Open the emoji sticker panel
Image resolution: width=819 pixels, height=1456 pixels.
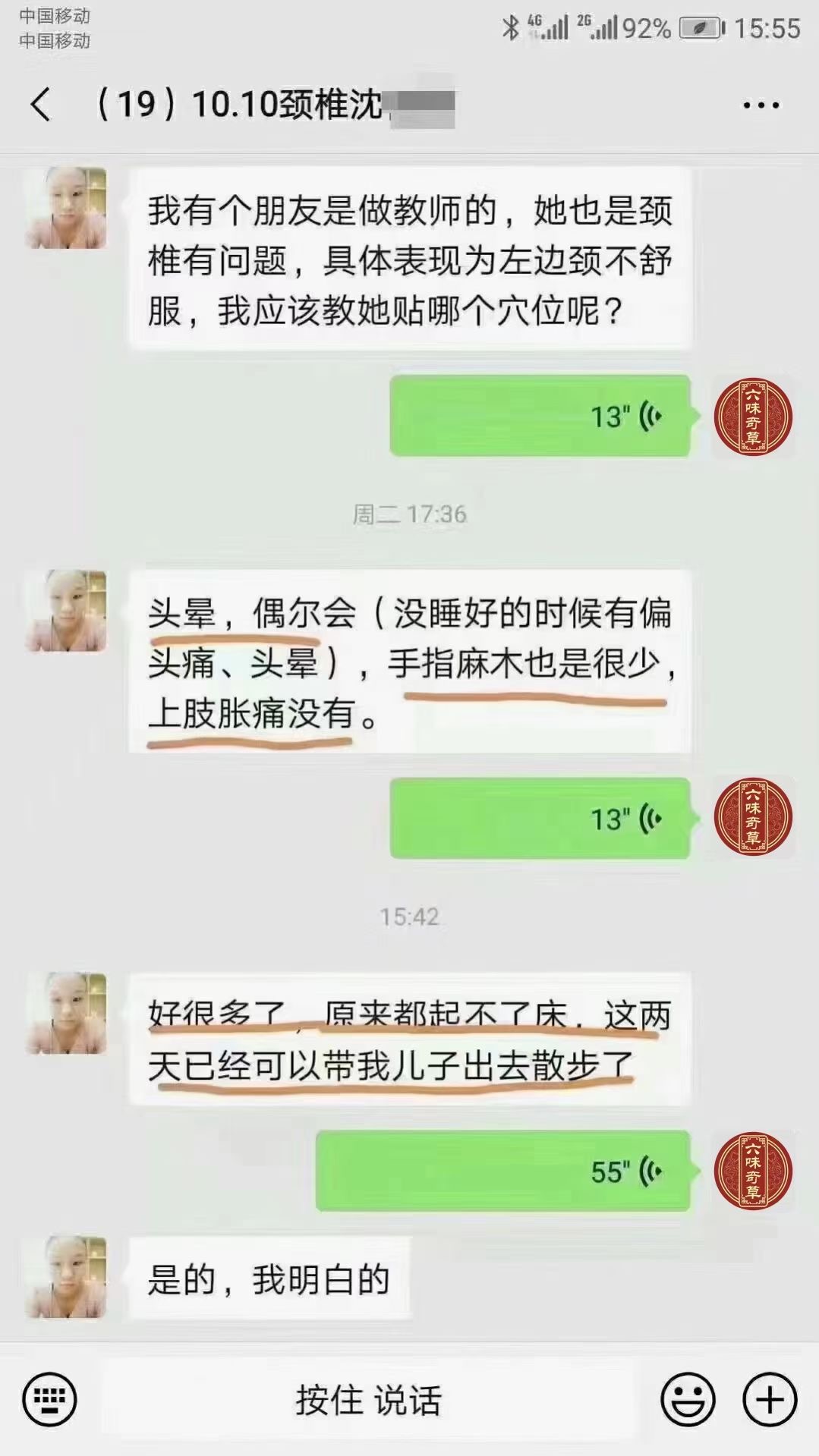(688, 1399)
